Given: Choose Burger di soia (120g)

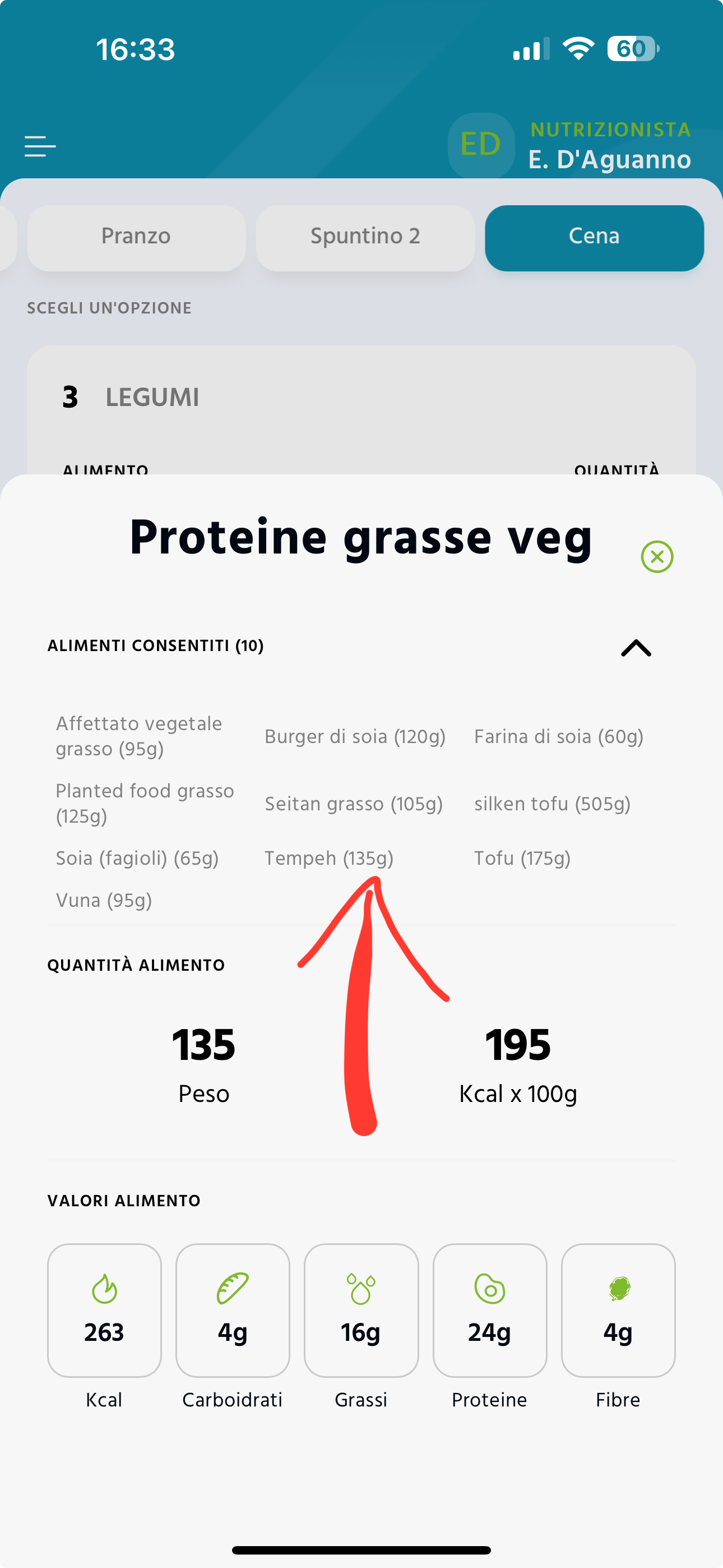Looking at the screenshot, I should [355, 736].
